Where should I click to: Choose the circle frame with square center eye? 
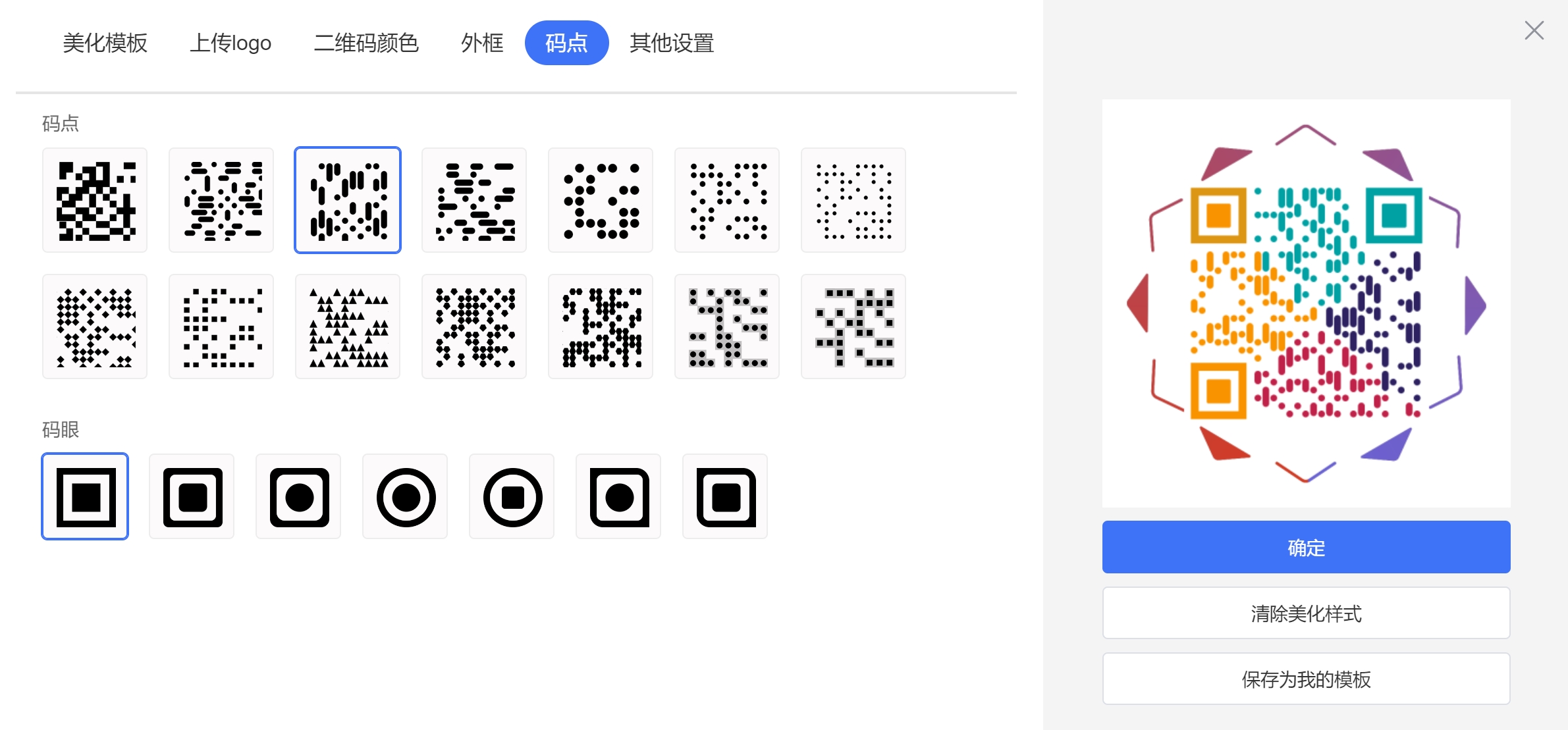pos(512,497)
